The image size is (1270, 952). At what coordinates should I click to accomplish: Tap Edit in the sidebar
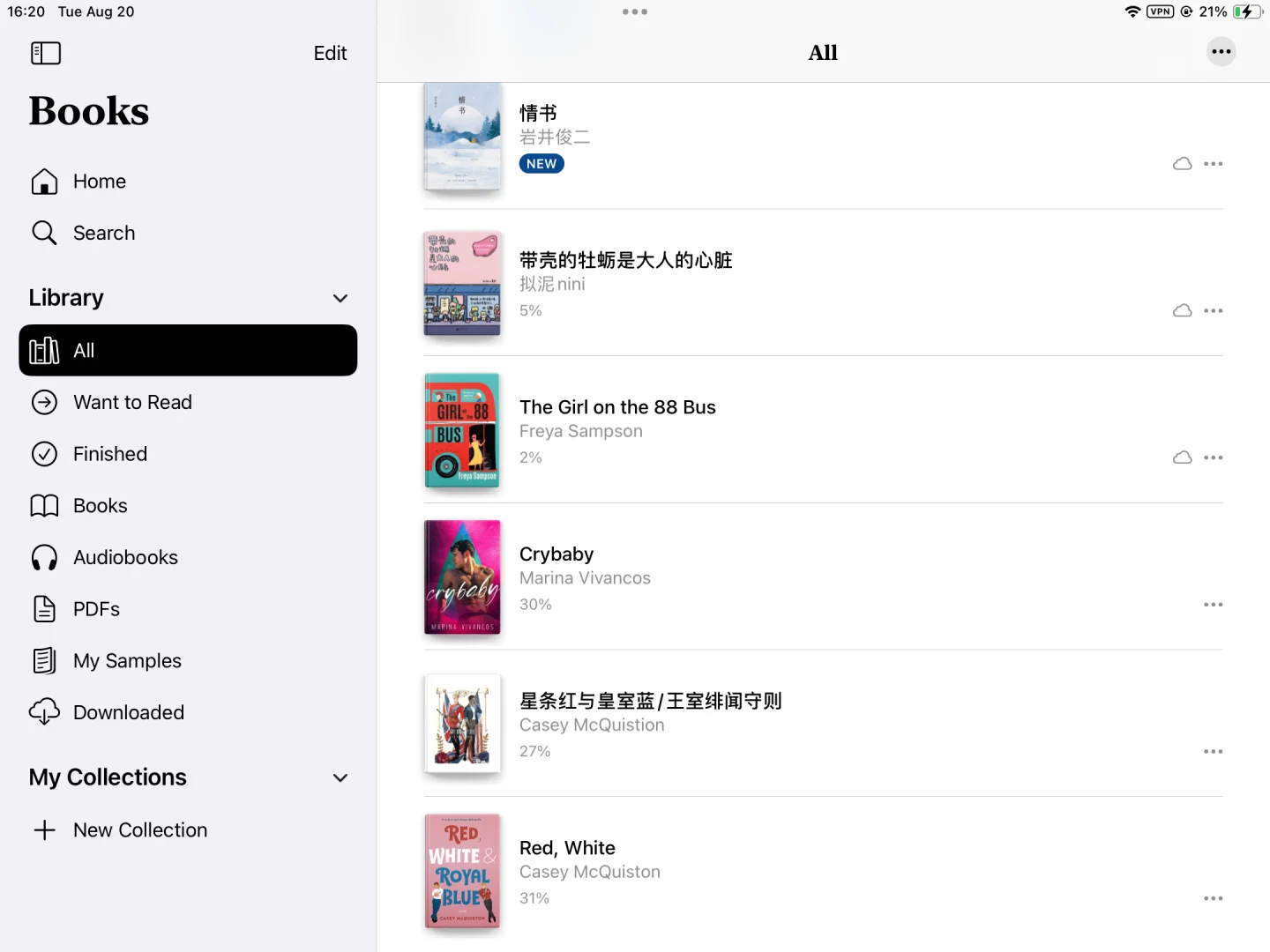(x=330, y=53)
